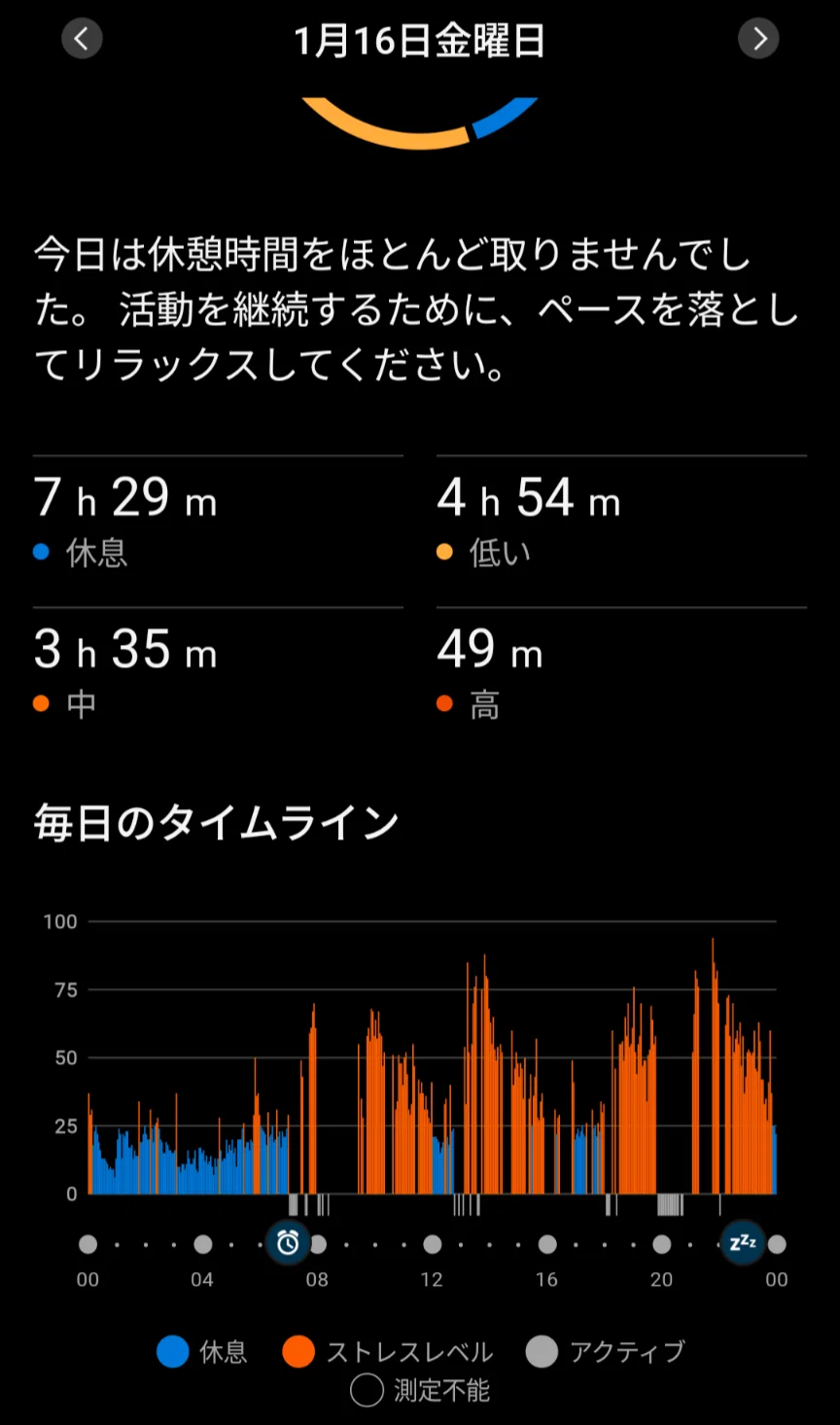Go to the next day

tap(758, 39)
